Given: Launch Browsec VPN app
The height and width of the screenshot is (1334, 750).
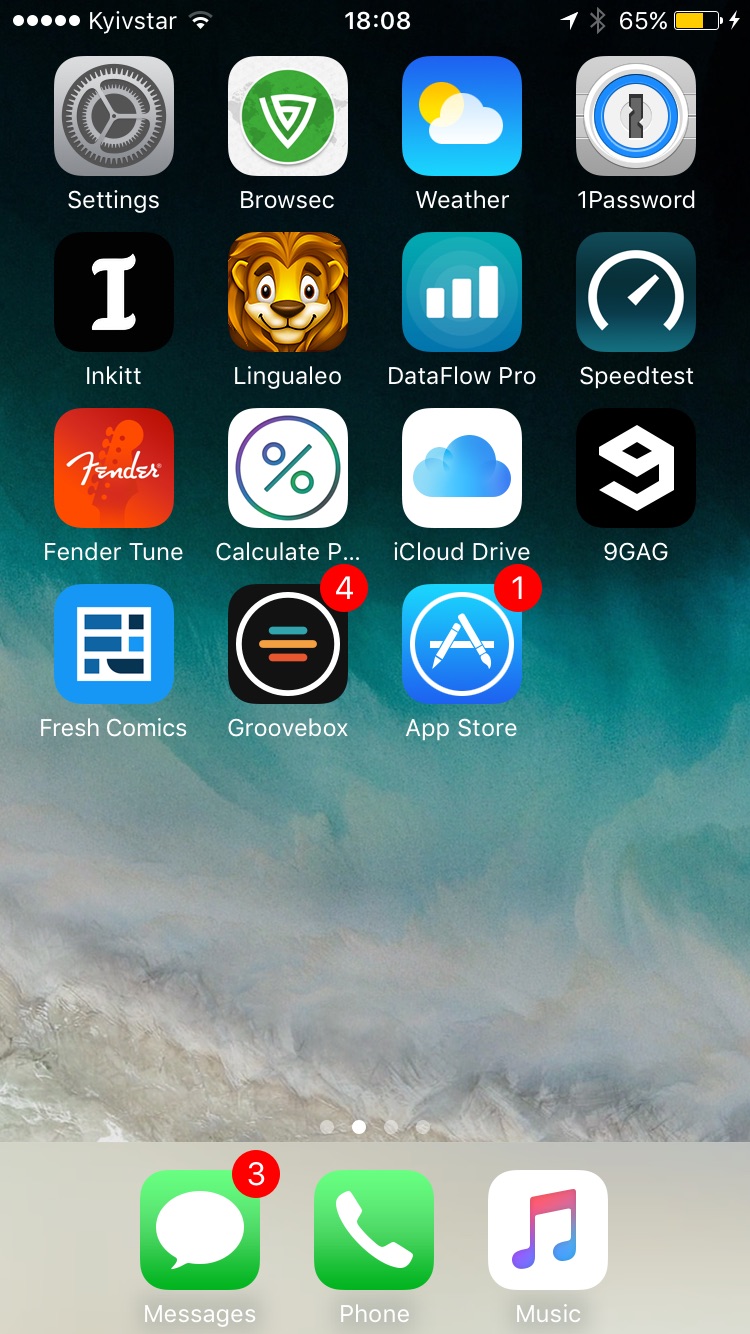Looking at the screenshot, I should [x=288, y=116].
